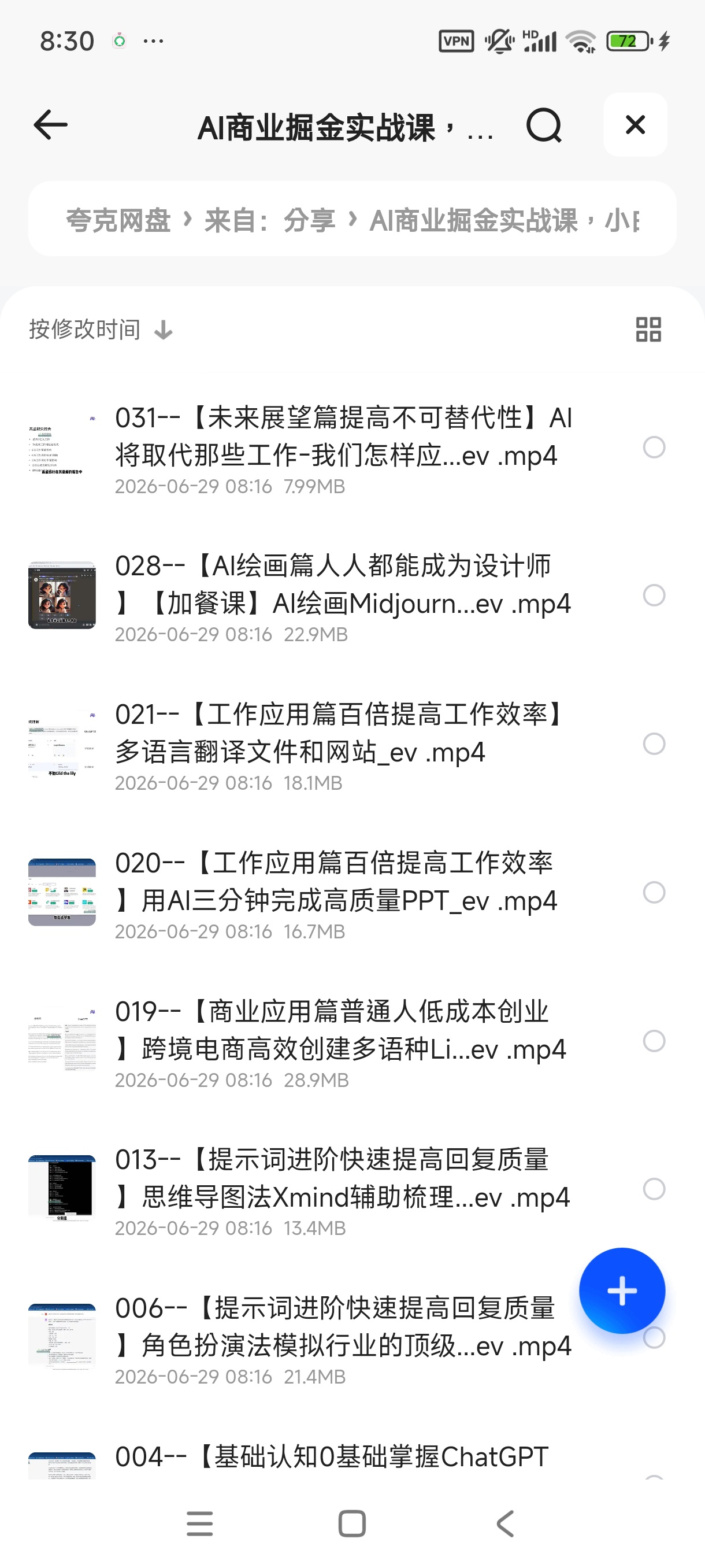705x1568 pixels.
Task: Select file 028 AI绘画篇 circle
Action: (x=654, y=596)
